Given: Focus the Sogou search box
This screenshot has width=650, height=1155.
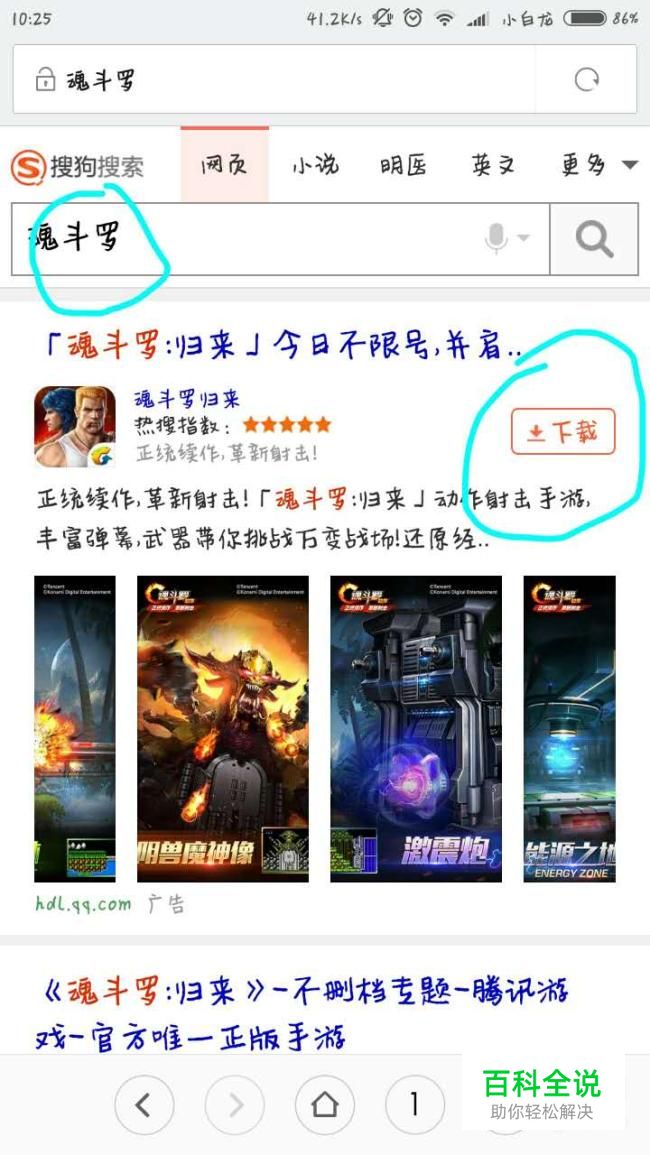Looking at the screenshot, I should pos(250,239).
